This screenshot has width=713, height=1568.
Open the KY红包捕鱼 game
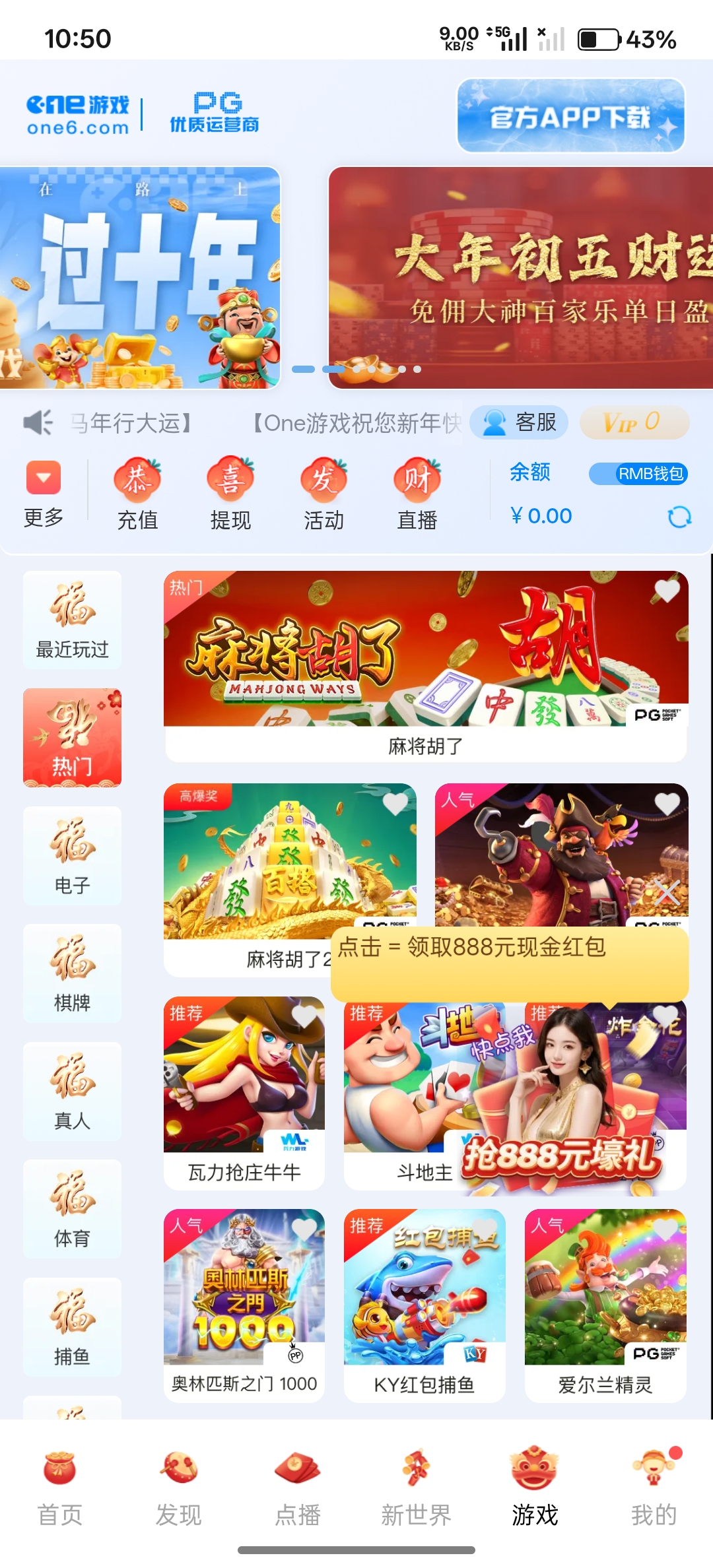(x=424, y=1300)
